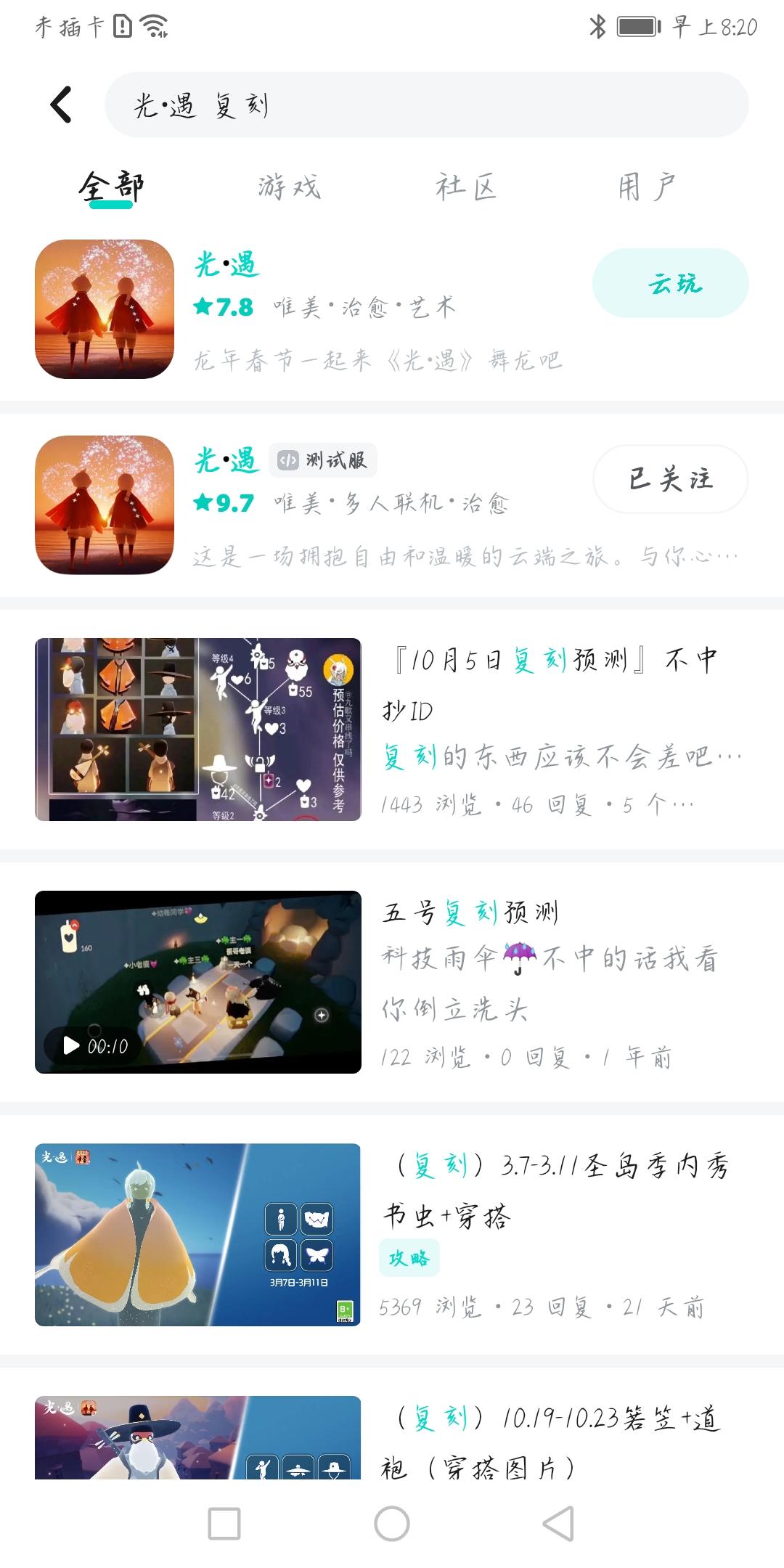Expand the truncated description ending with 与你心

[x=465, y=555]
